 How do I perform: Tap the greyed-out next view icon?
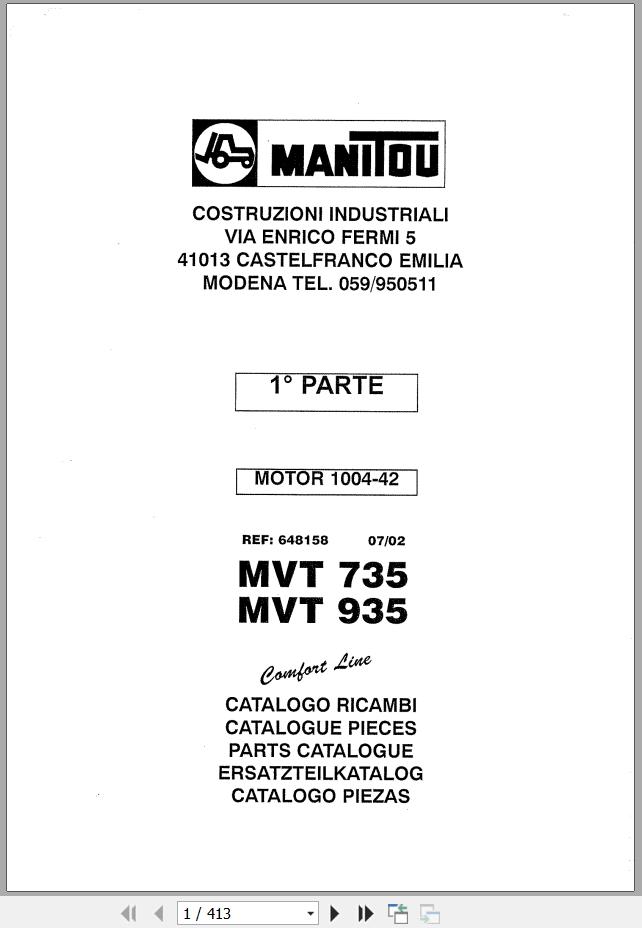[x=430, y=913]
